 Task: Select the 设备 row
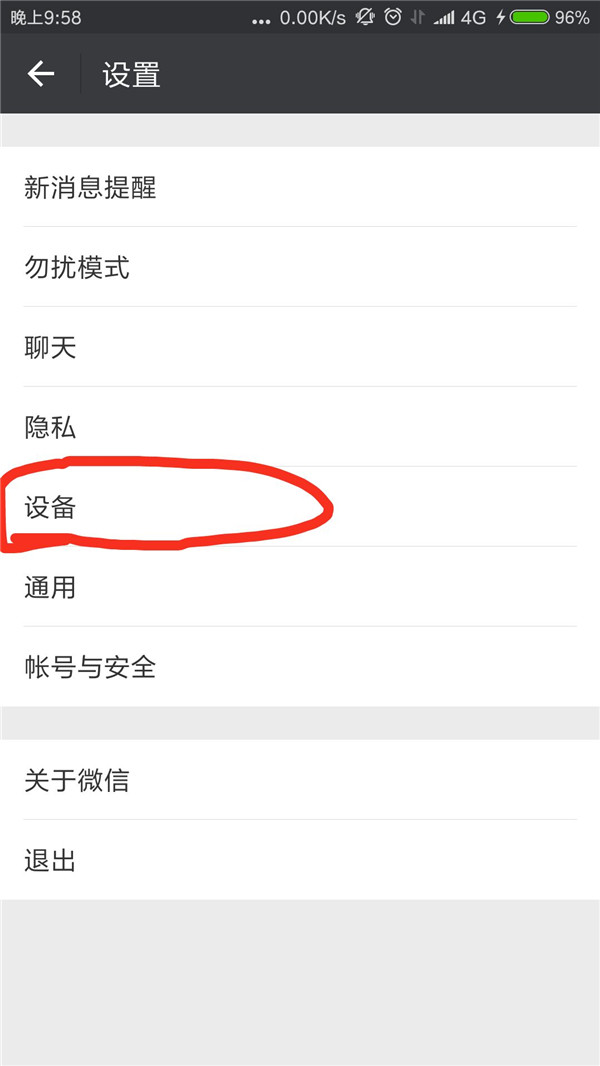click(x=300, y=506)
